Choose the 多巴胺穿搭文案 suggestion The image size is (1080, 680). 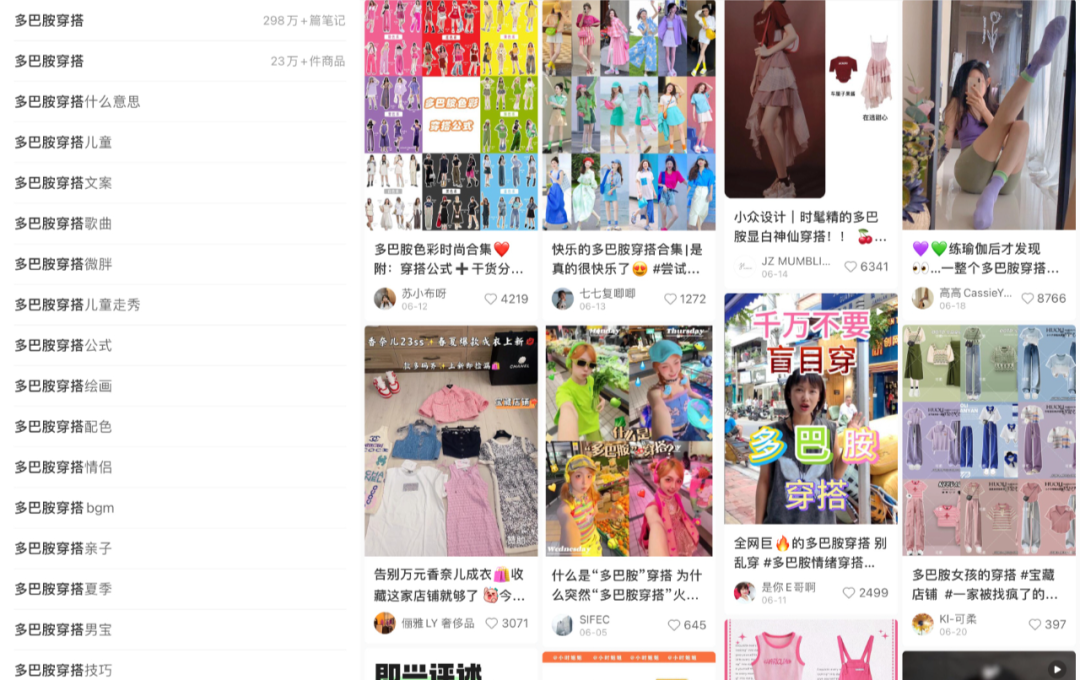tap(64, 183)
